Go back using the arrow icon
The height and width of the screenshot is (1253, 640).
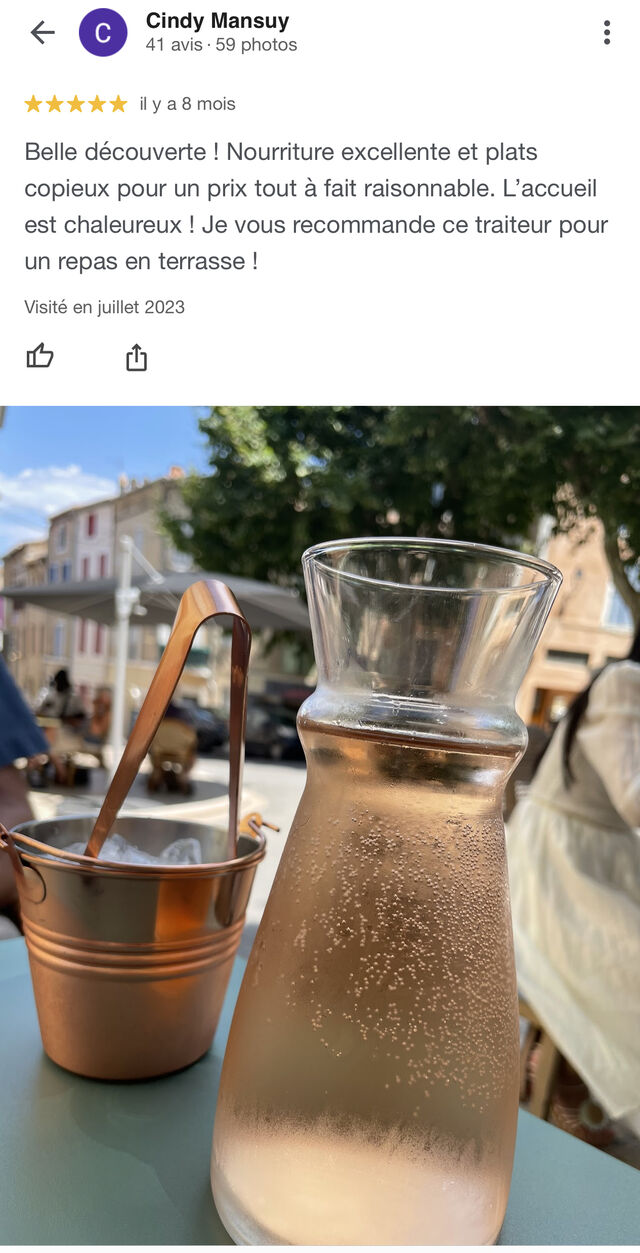click(x=42, y=32)
